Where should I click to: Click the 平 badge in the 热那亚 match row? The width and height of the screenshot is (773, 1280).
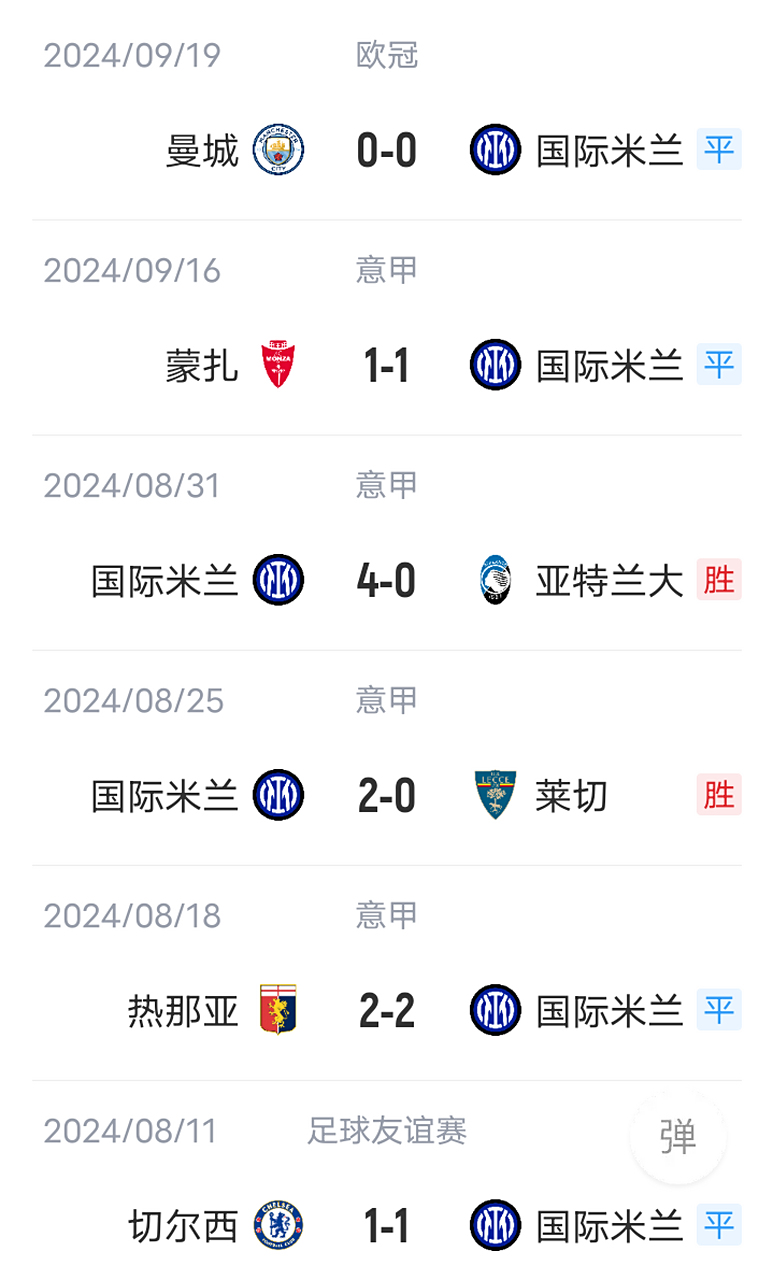click(719, 1010)
